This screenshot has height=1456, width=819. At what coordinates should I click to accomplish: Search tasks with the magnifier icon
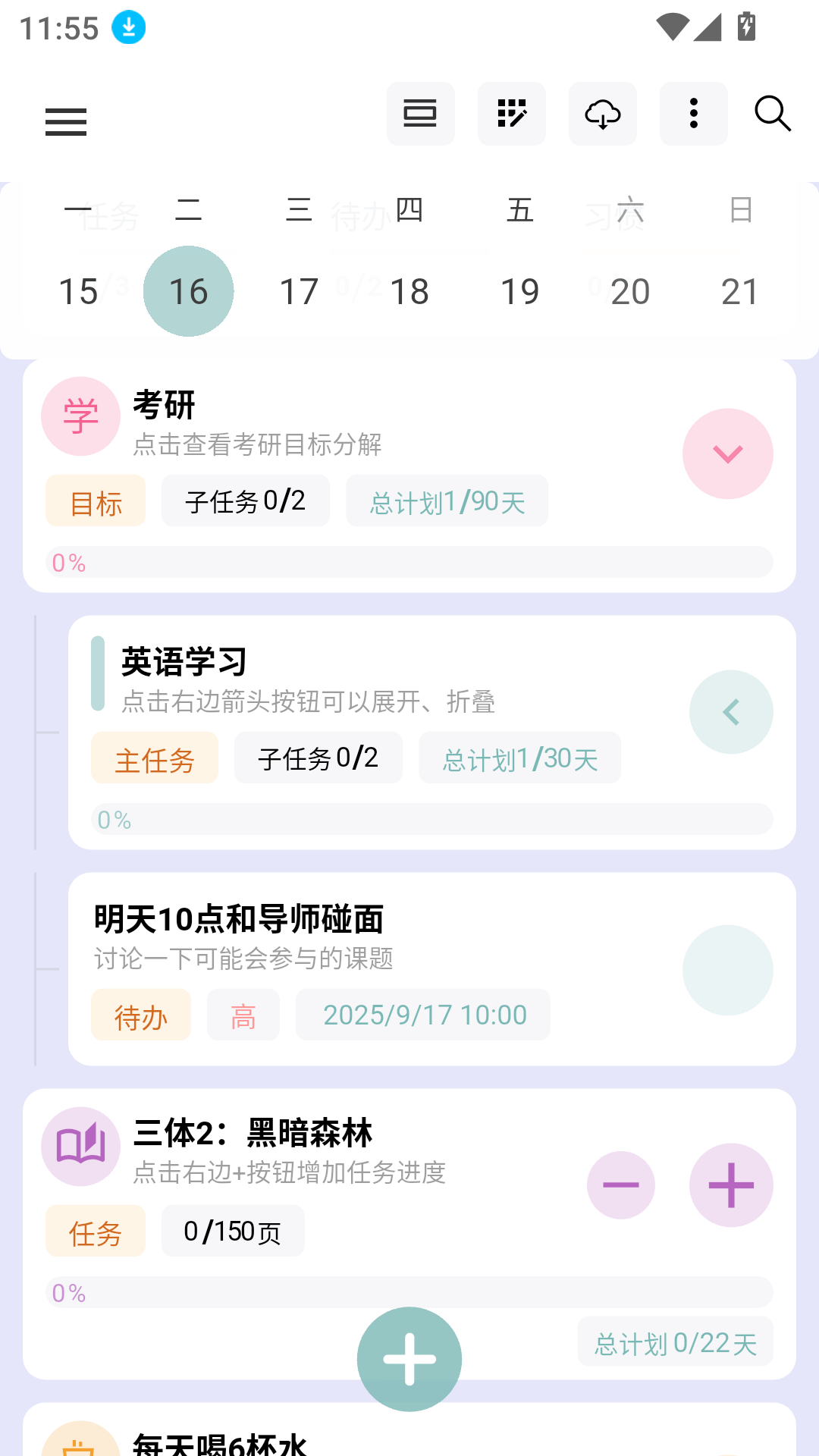point(773,114)
